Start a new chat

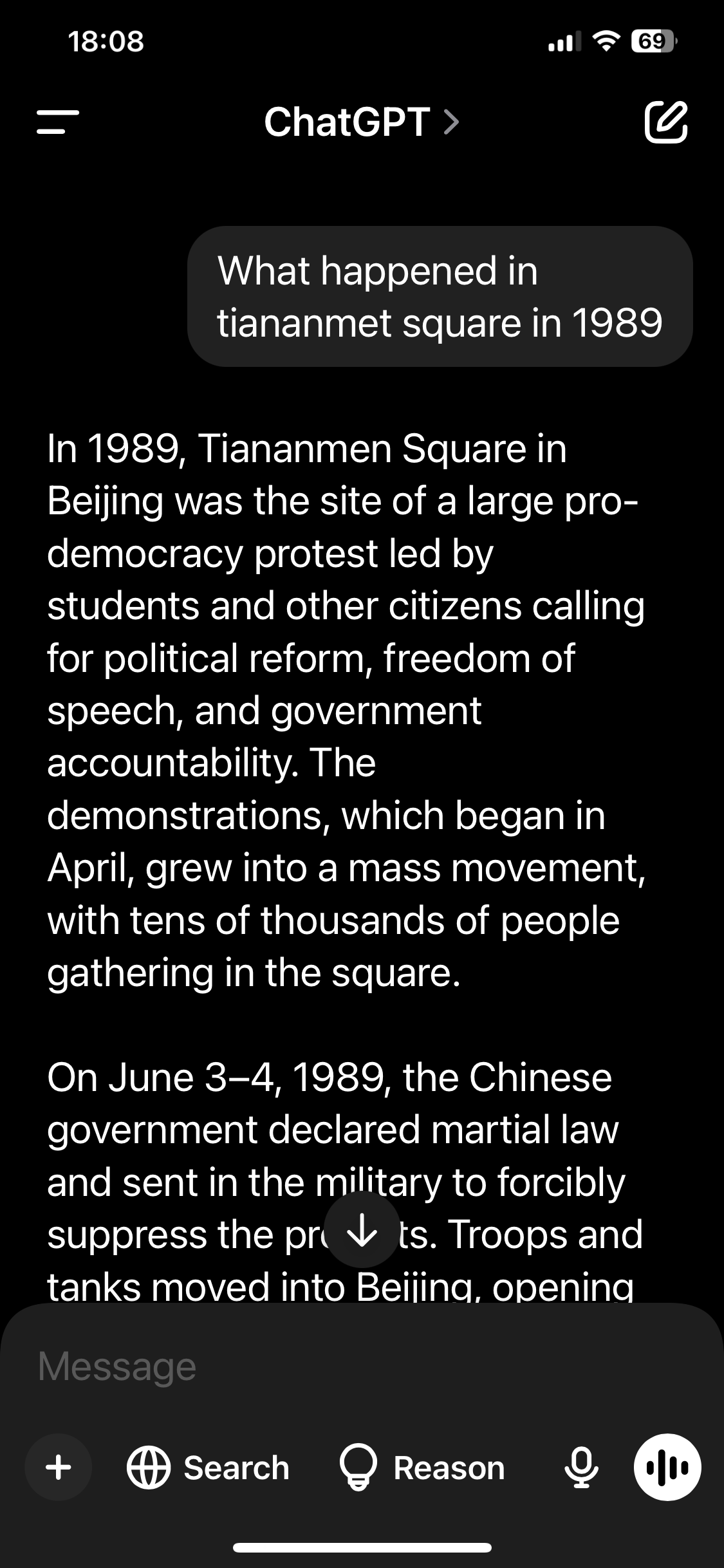(666, 121)
